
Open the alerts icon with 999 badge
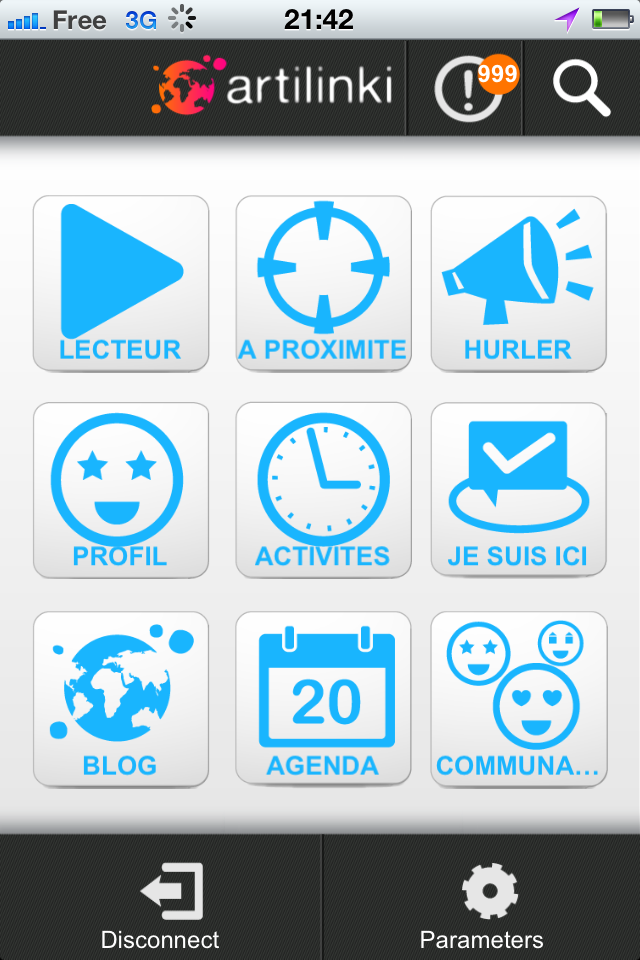point(466,88)
